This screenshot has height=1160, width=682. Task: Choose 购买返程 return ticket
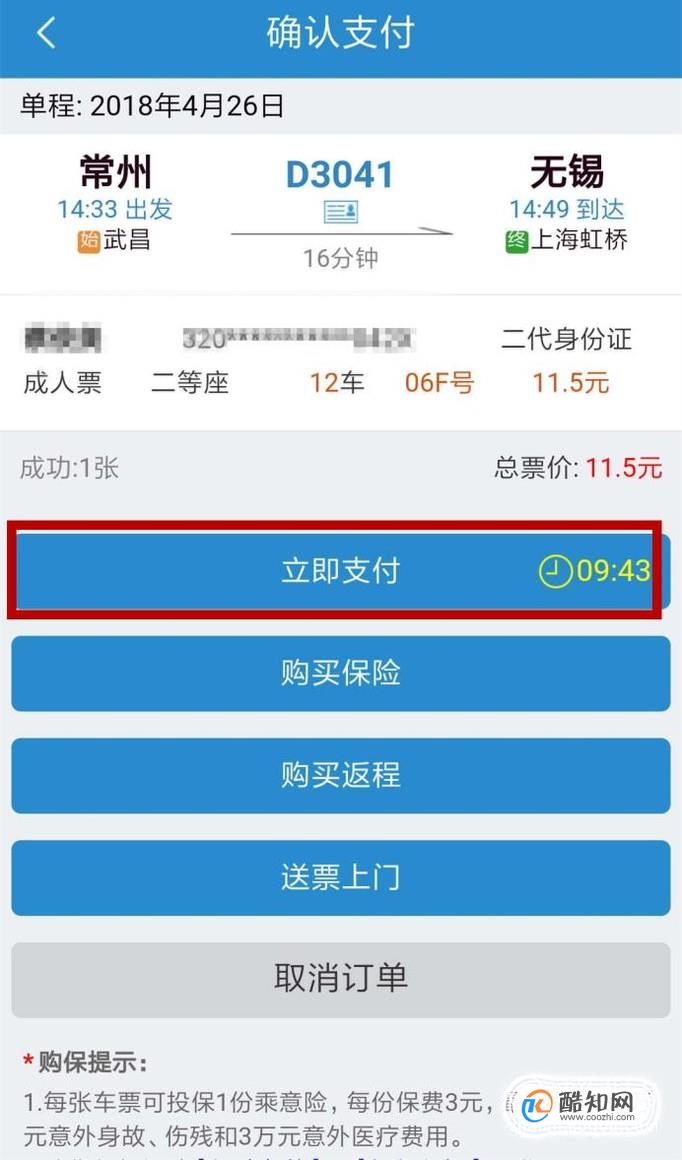340,775
